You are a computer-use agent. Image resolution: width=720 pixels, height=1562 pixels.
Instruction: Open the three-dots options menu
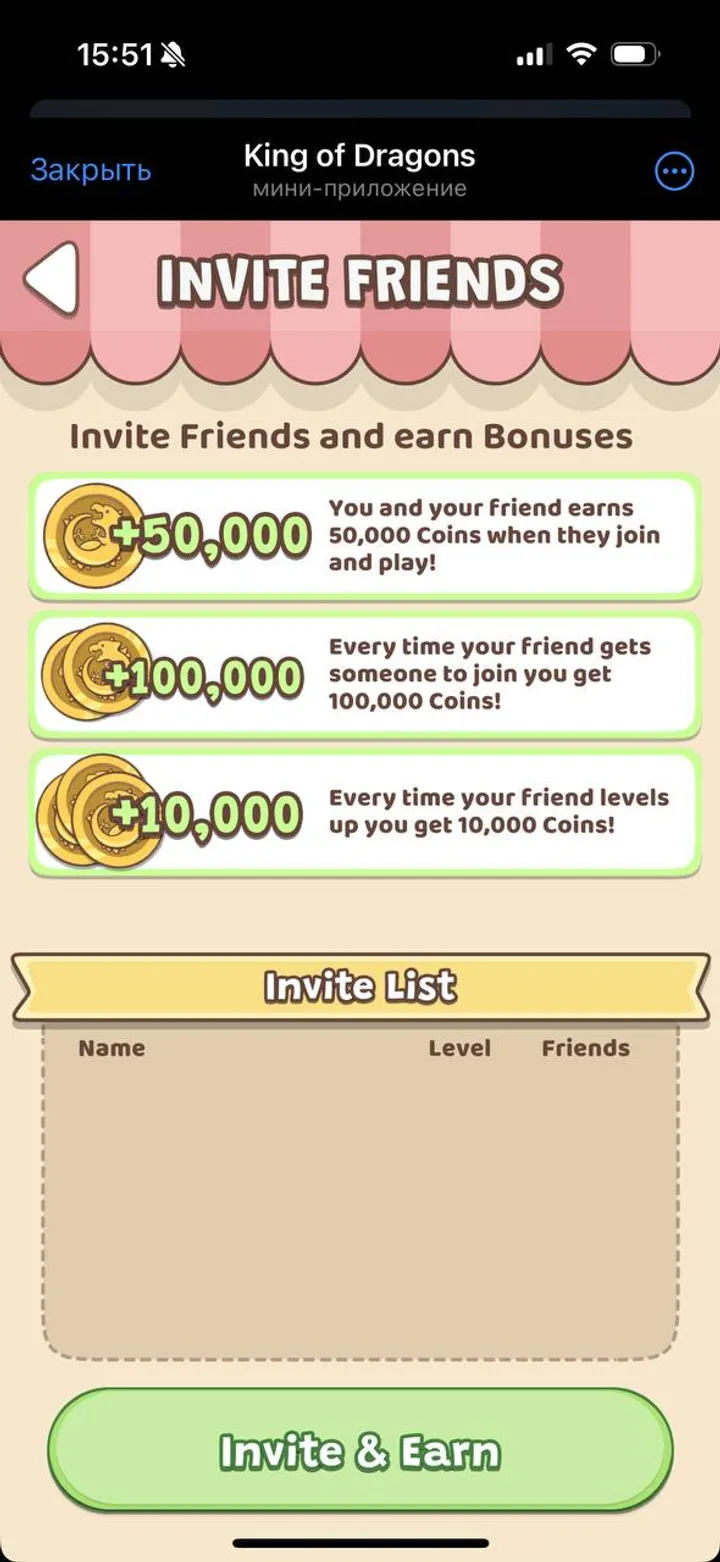click(x=674, y=171)
